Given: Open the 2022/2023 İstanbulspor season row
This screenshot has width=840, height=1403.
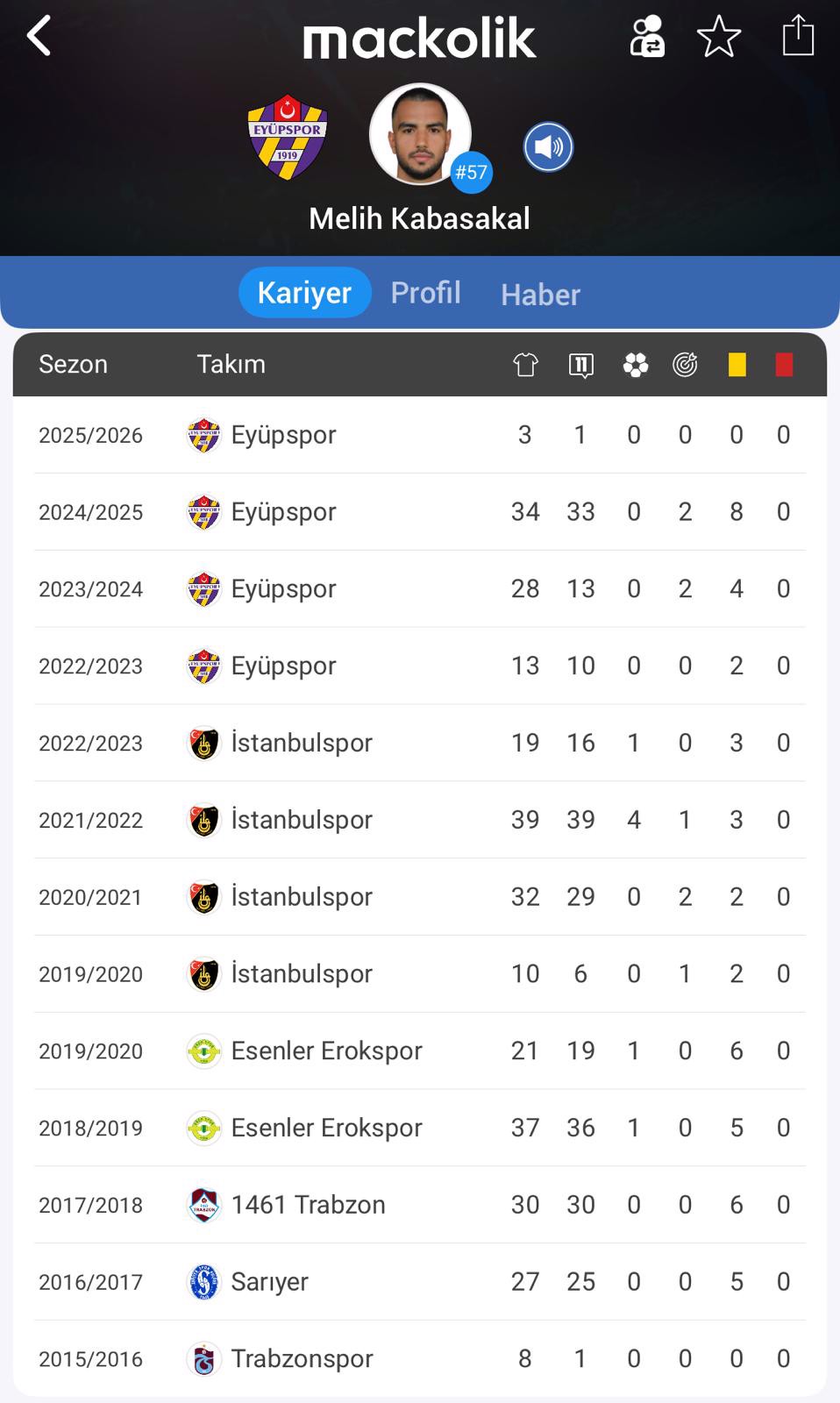Looking at the screenshot, I should [420, 743].
